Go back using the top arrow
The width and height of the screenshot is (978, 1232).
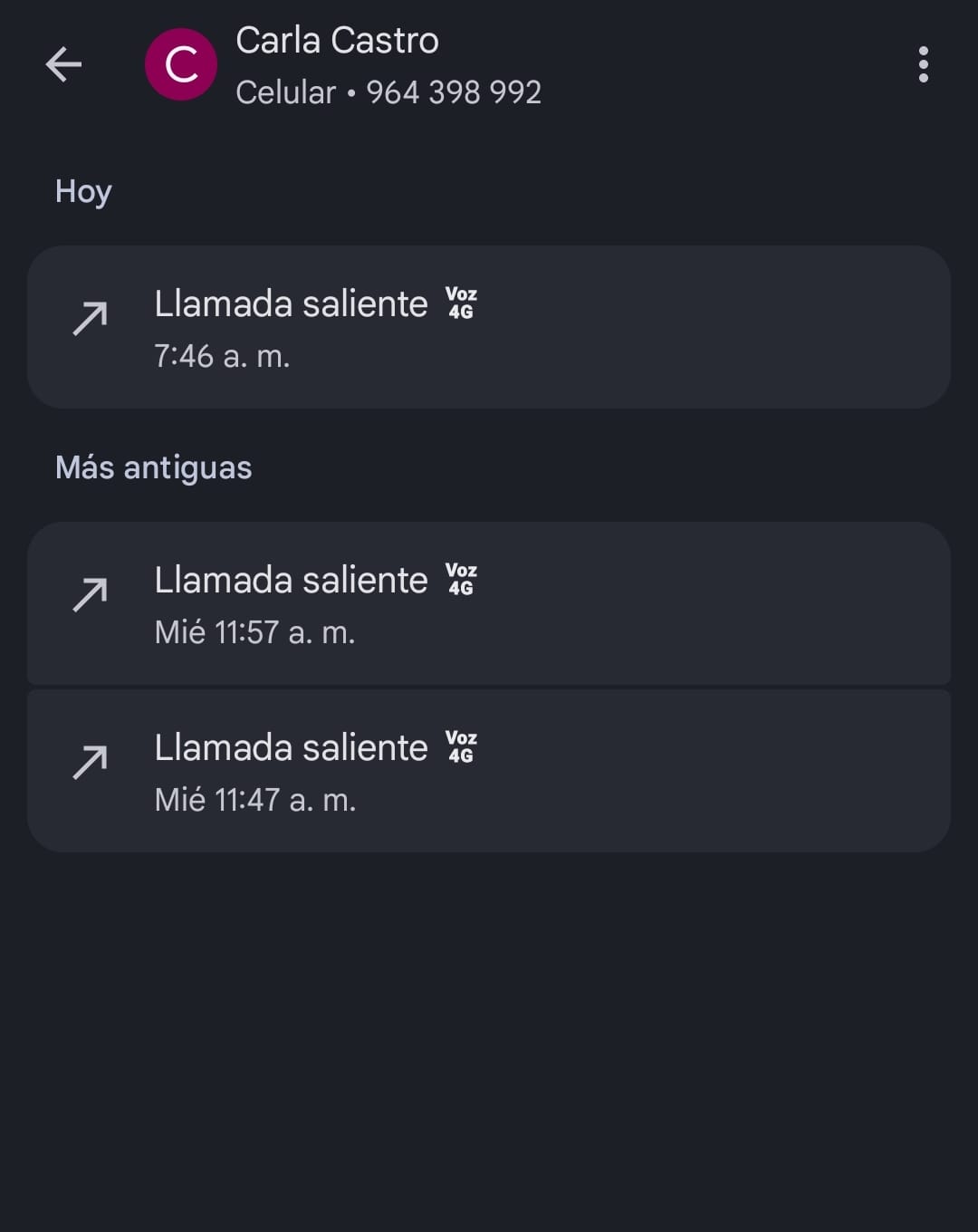pos(63,64)
